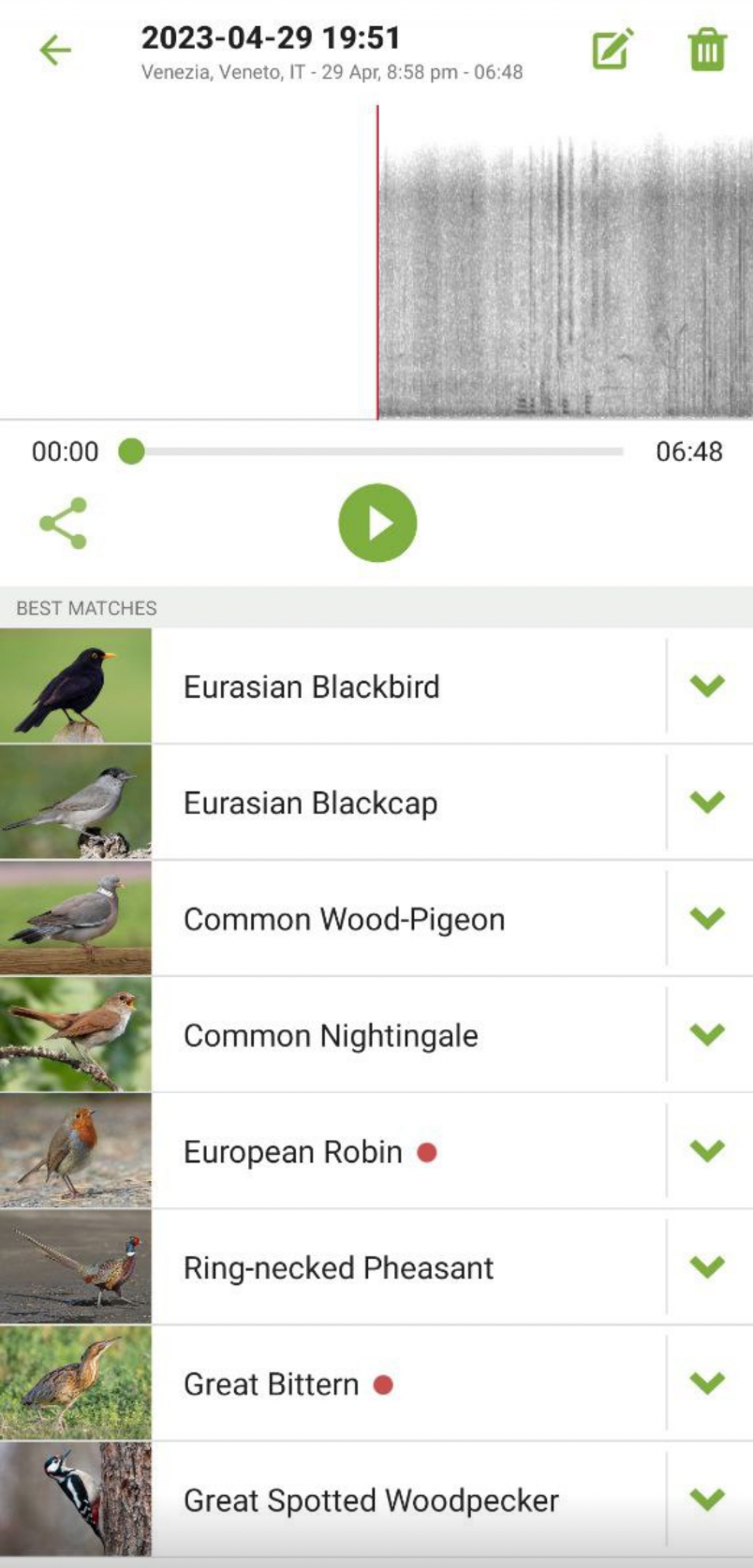Expand the Common Wood-Pigeon chevron
This screenshot has height=1568, width=753.
(x=707, y=918)
